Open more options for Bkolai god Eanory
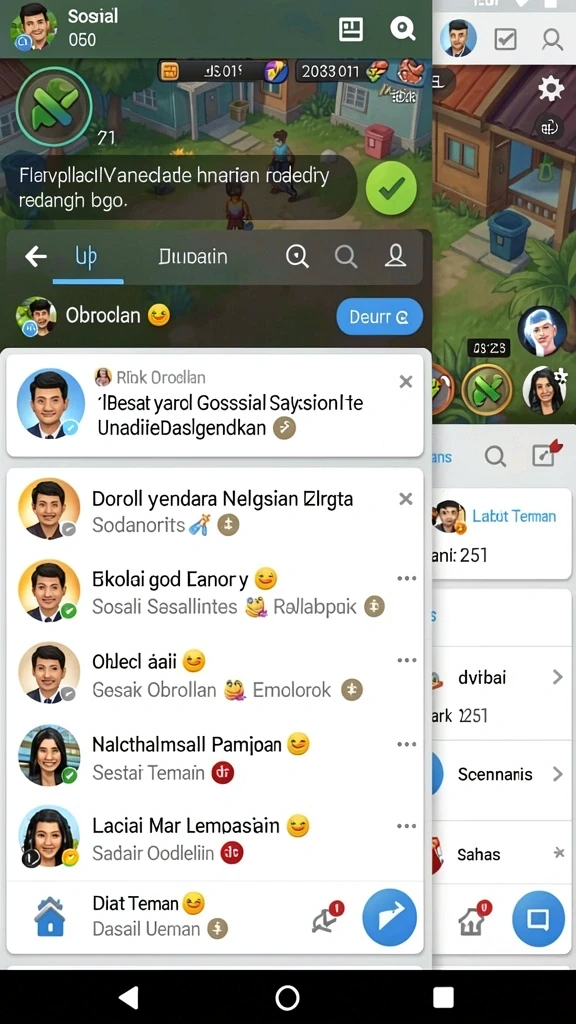The image size is (576, 1024). 406,579
